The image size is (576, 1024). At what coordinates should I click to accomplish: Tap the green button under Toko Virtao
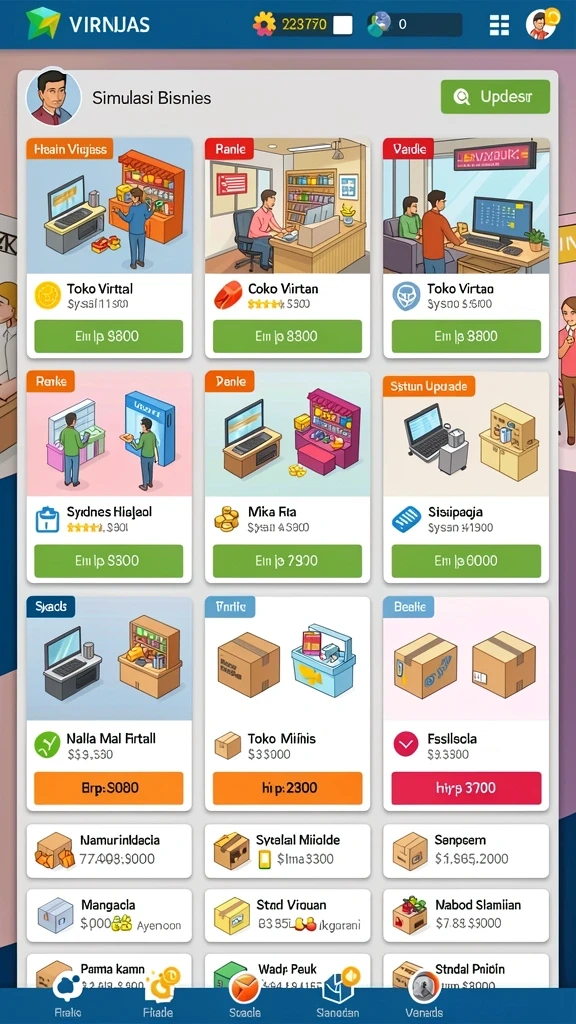466,336
